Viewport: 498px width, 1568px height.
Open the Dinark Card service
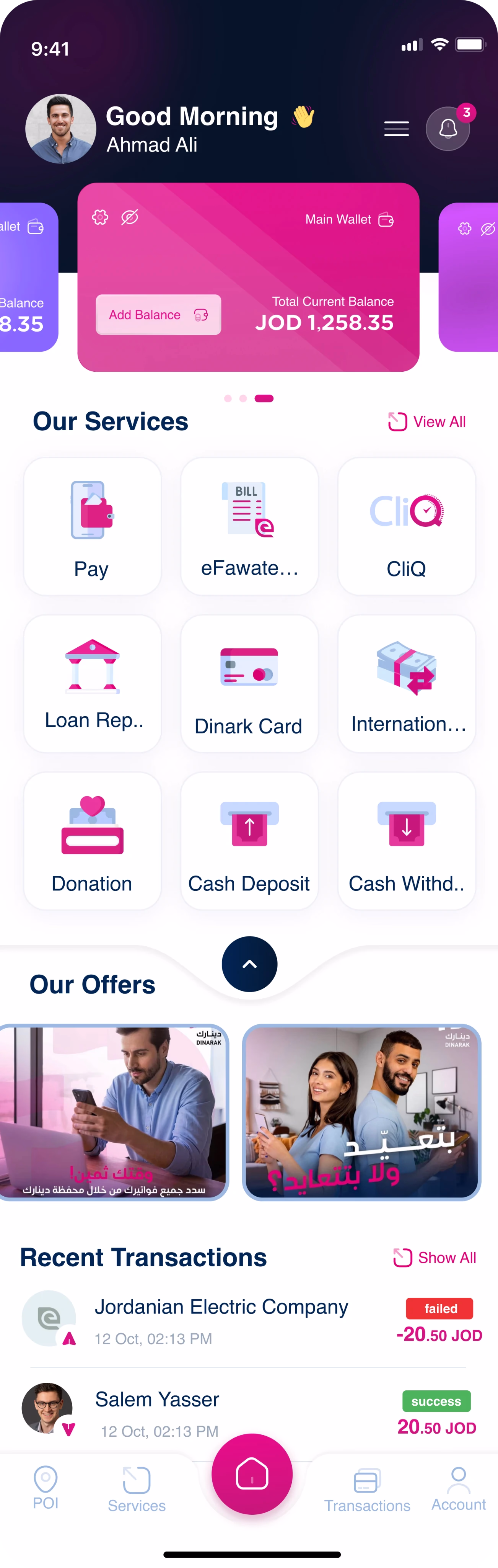[x=249, y=683]
